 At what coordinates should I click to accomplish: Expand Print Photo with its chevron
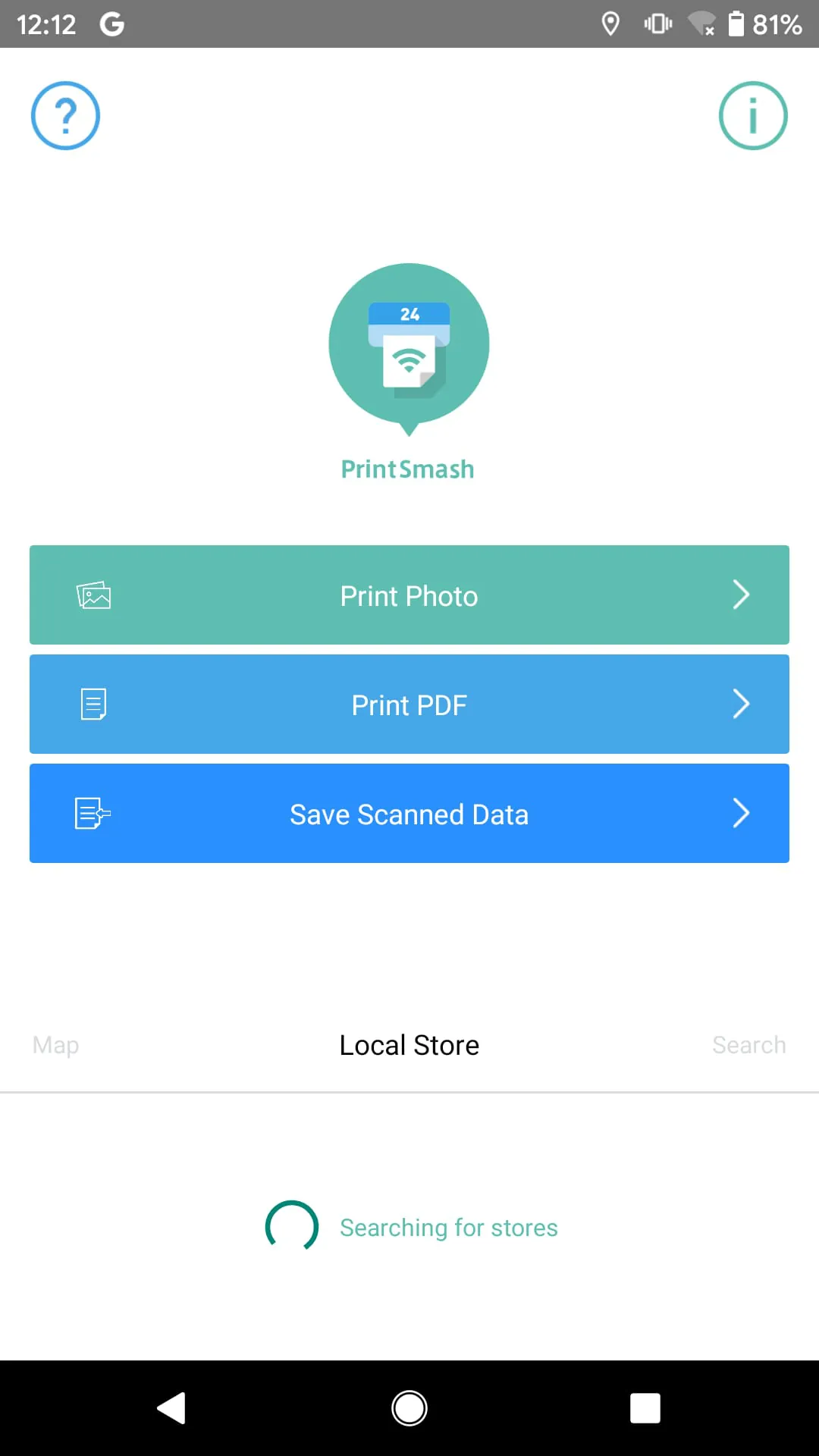pos(741,595)
